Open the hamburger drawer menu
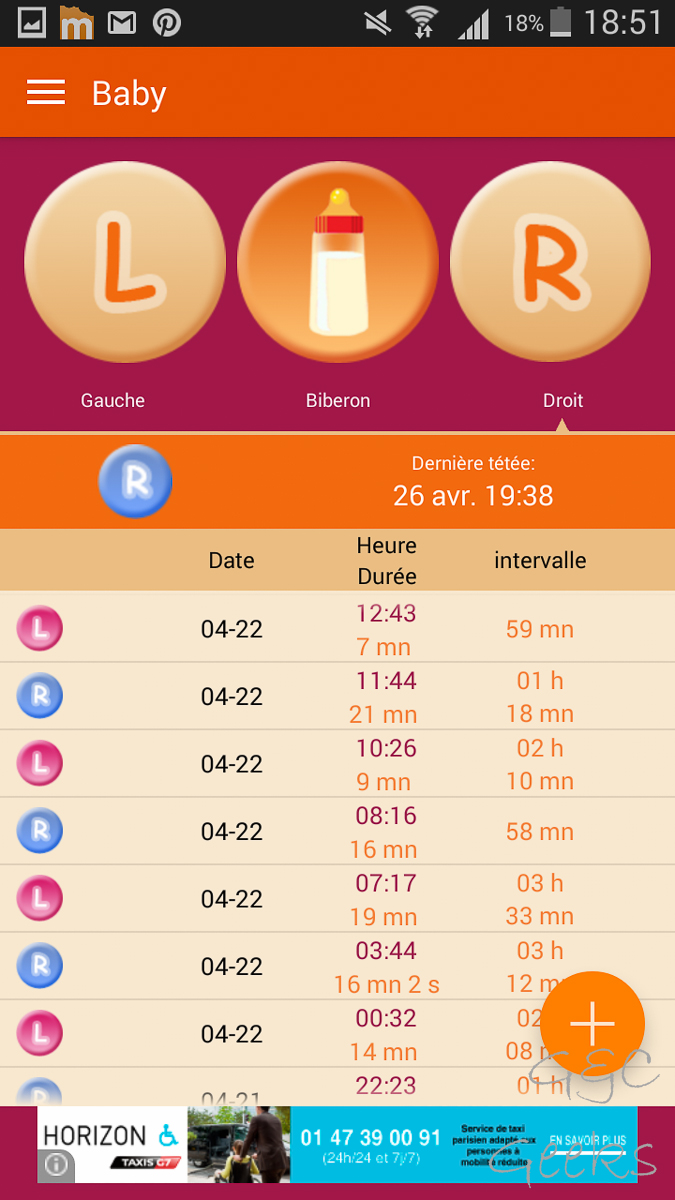 [x=46, y=93]
